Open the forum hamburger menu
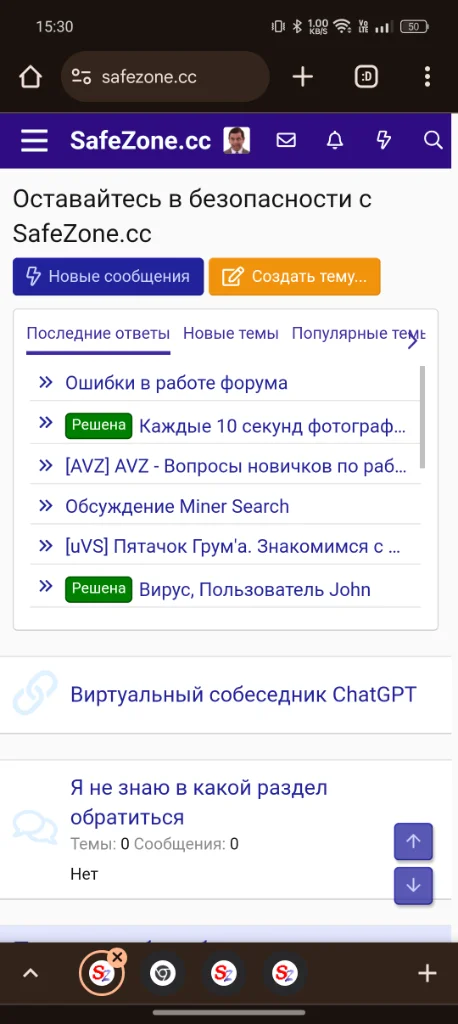This screenshot has width=458, height=1024. tap(34, 140)
